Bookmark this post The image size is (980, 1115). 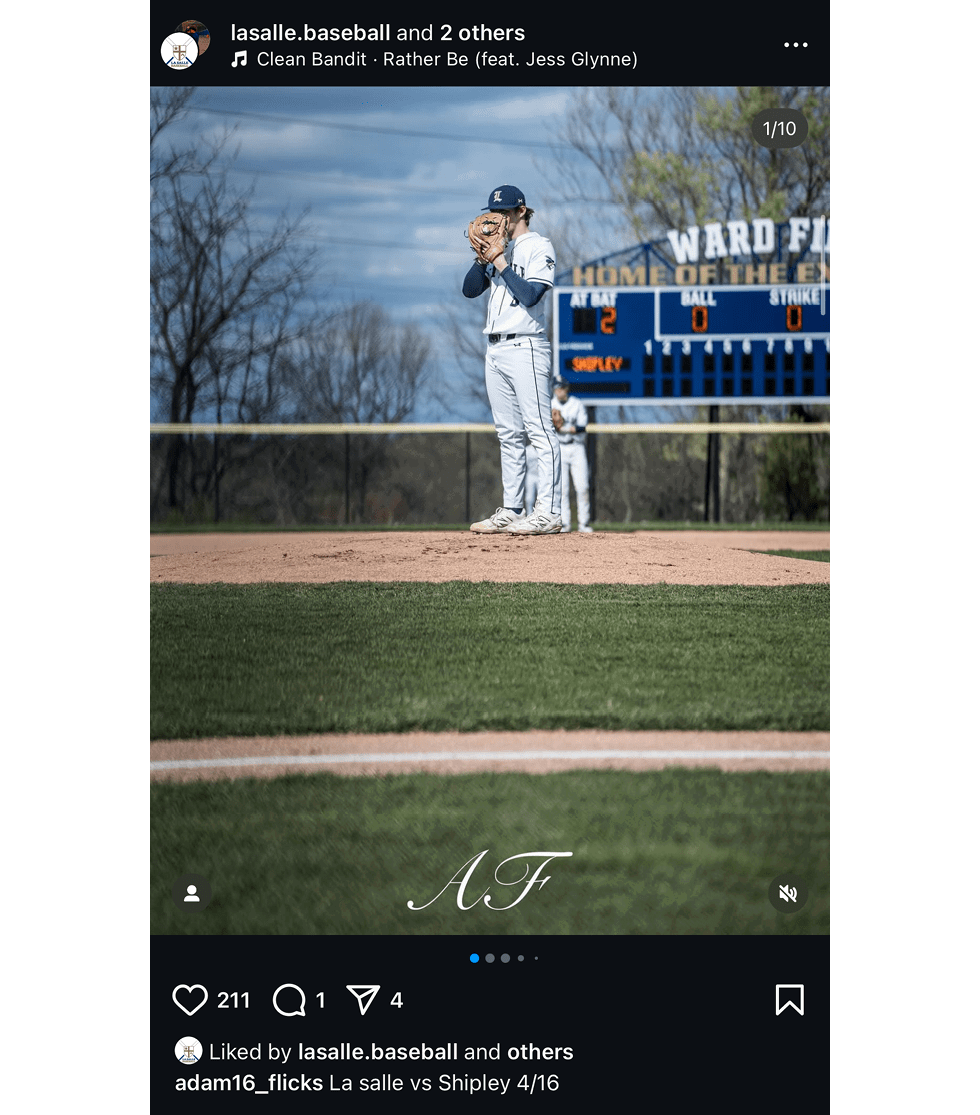tap(789, 1000)
